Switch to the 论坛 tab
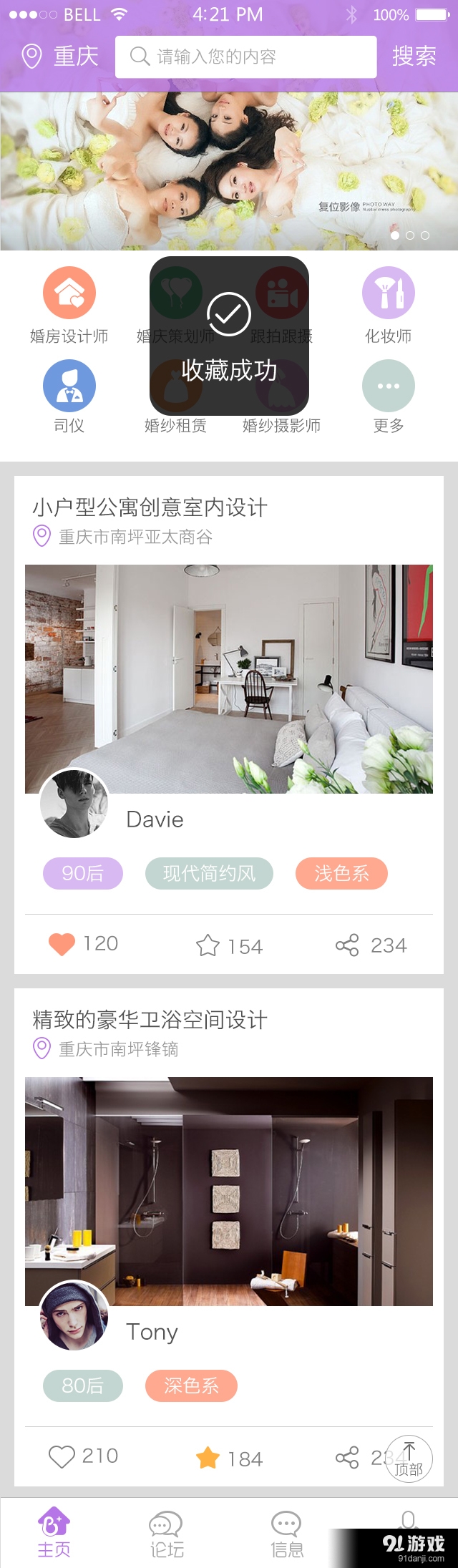This screenshot has height=1568, width=458. (166, 1534)
